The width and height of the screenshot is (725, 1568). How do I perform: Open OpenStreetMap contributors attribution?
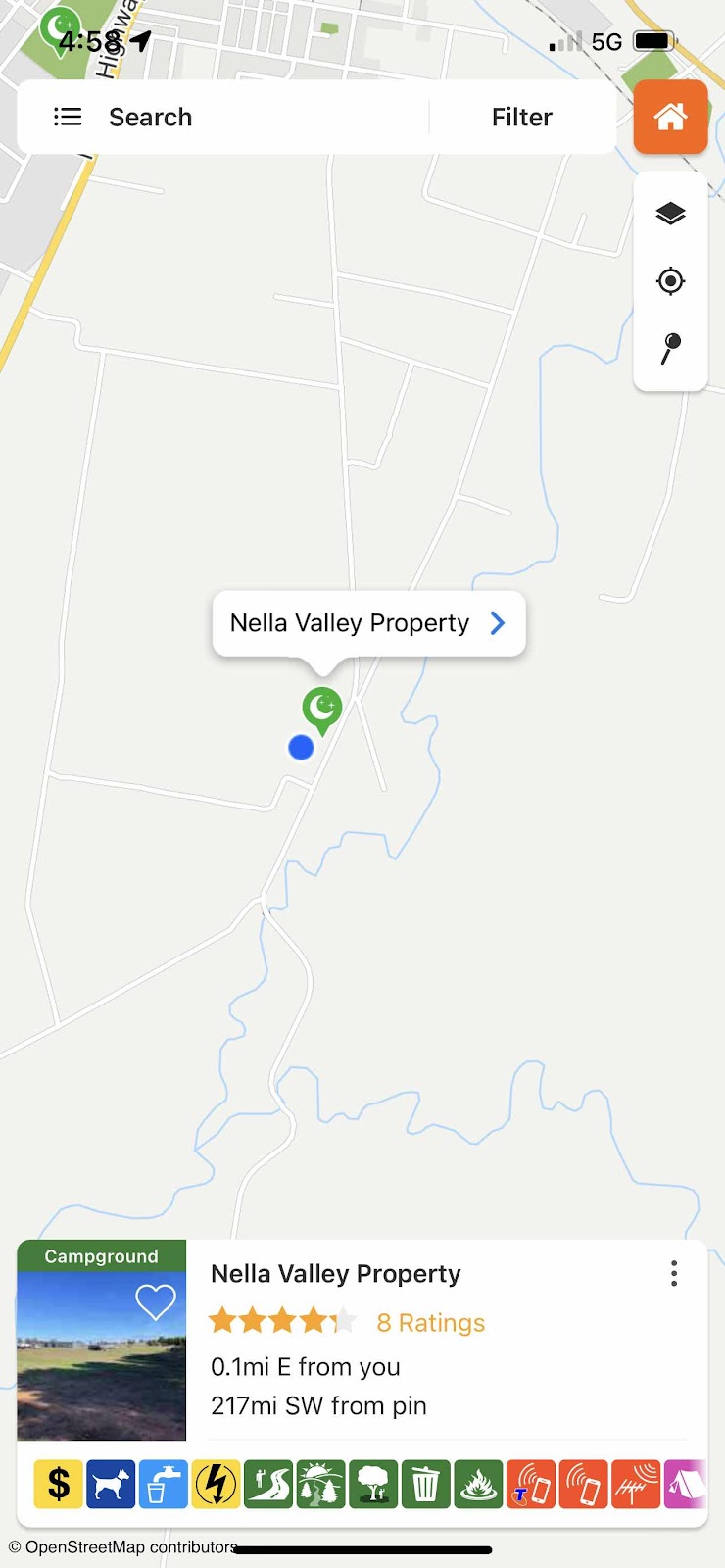point(122,1547)
